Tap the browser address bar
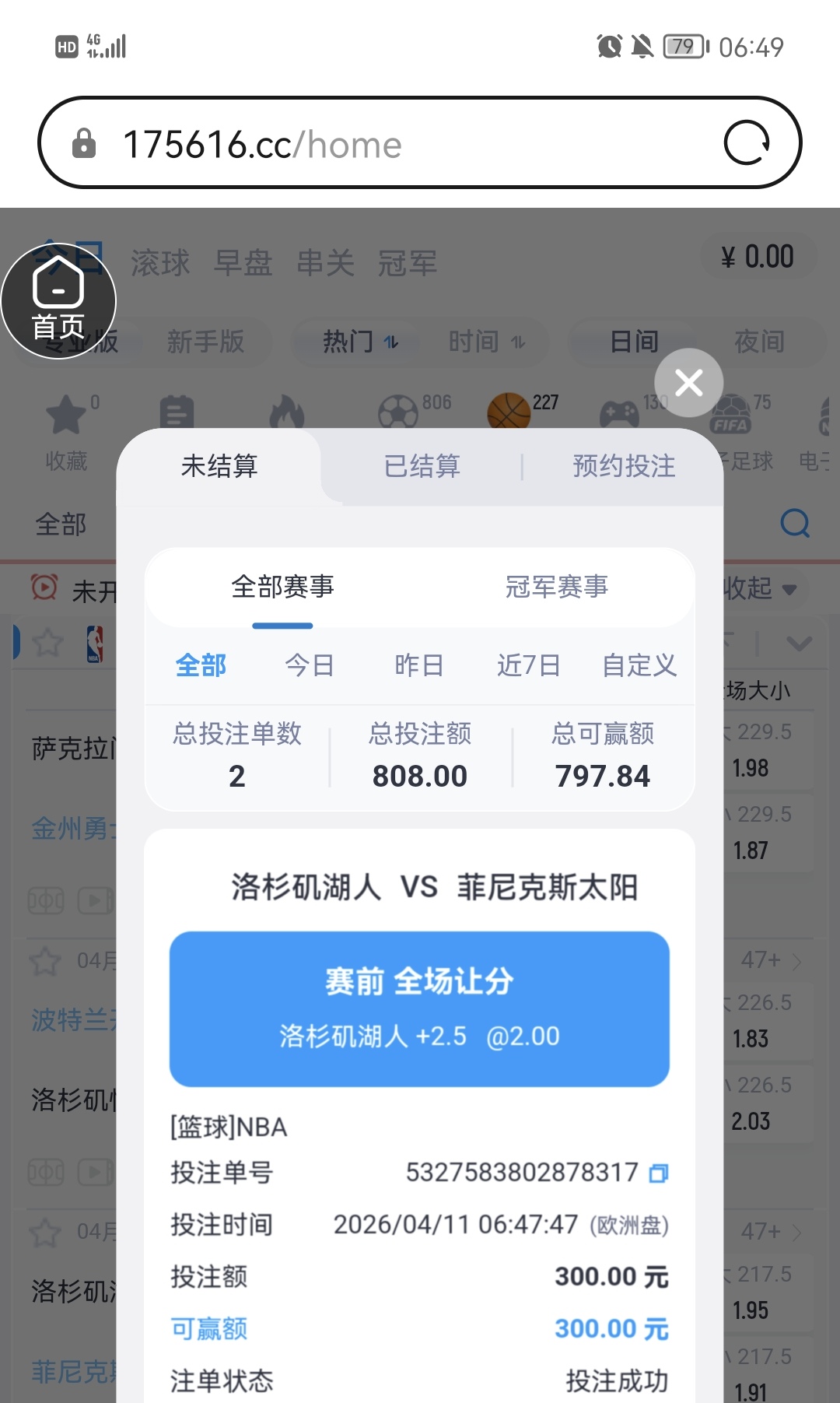 [x=389, y=145]
